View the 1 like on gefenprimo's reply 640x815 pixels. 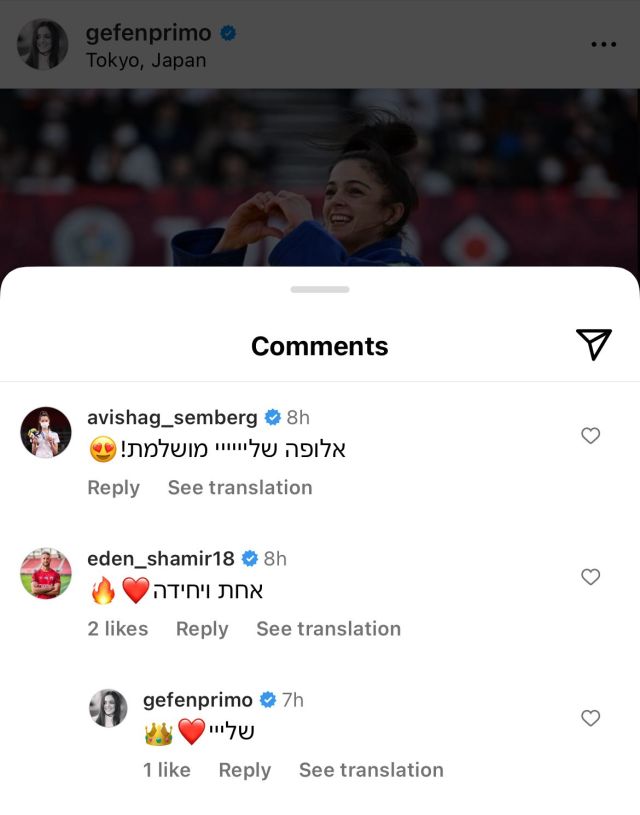click(x=166, y=770)
